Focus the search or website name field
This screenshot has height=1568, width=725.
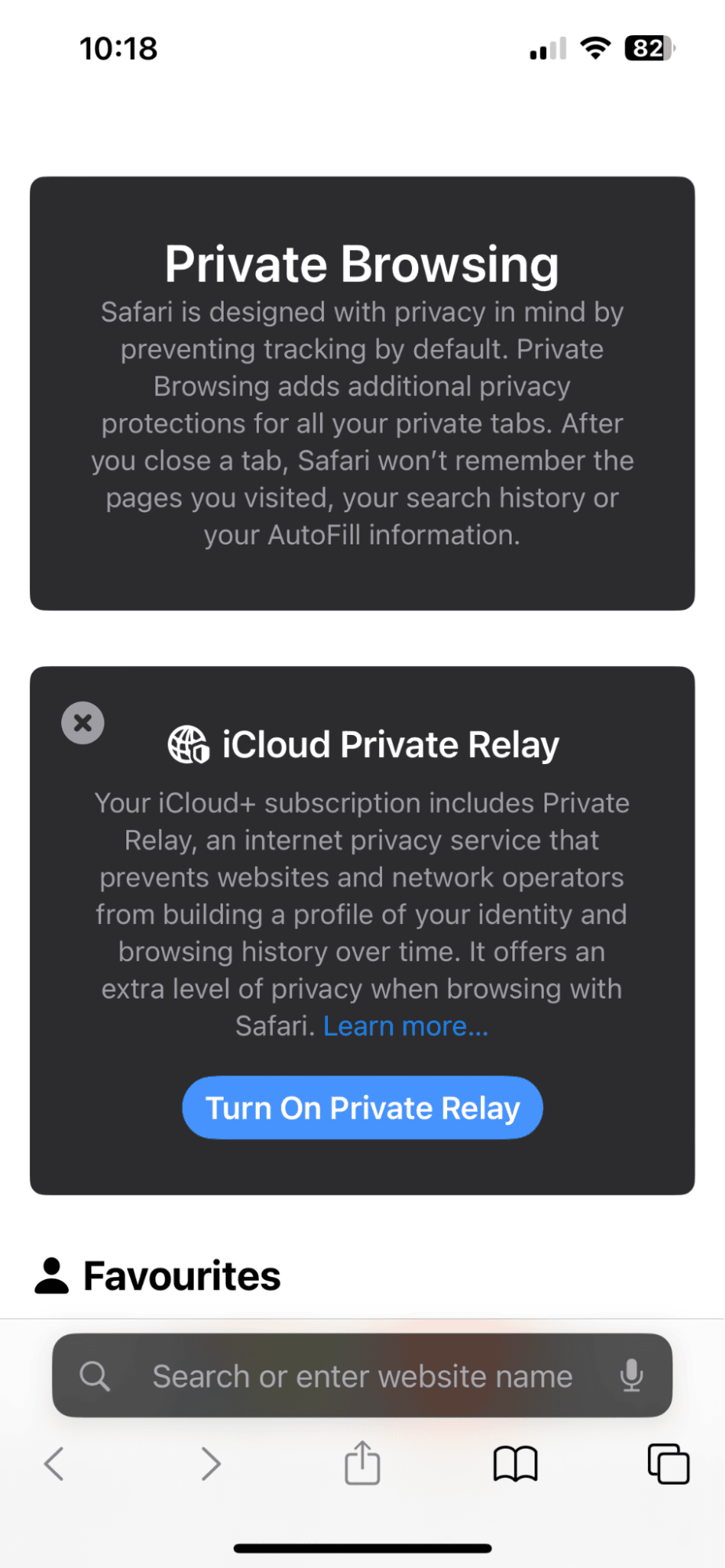pyautogui.click(x=361, y=1376)
